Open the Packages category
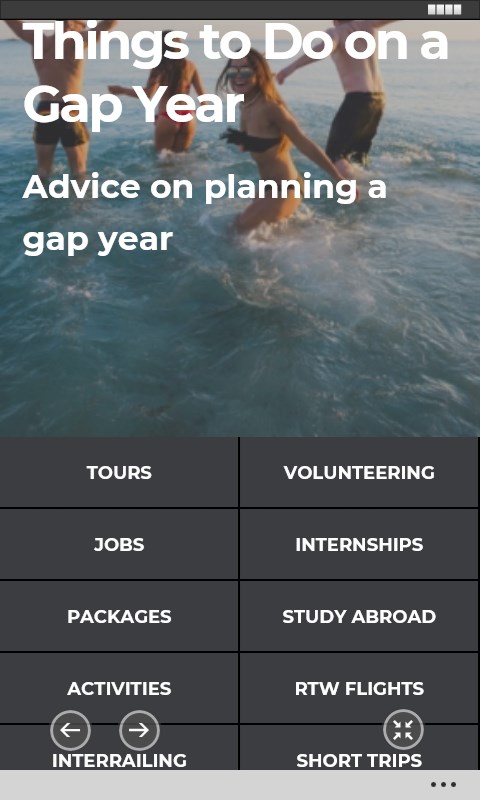The width and height of the screenshot is (480, 800). (119, 616)
